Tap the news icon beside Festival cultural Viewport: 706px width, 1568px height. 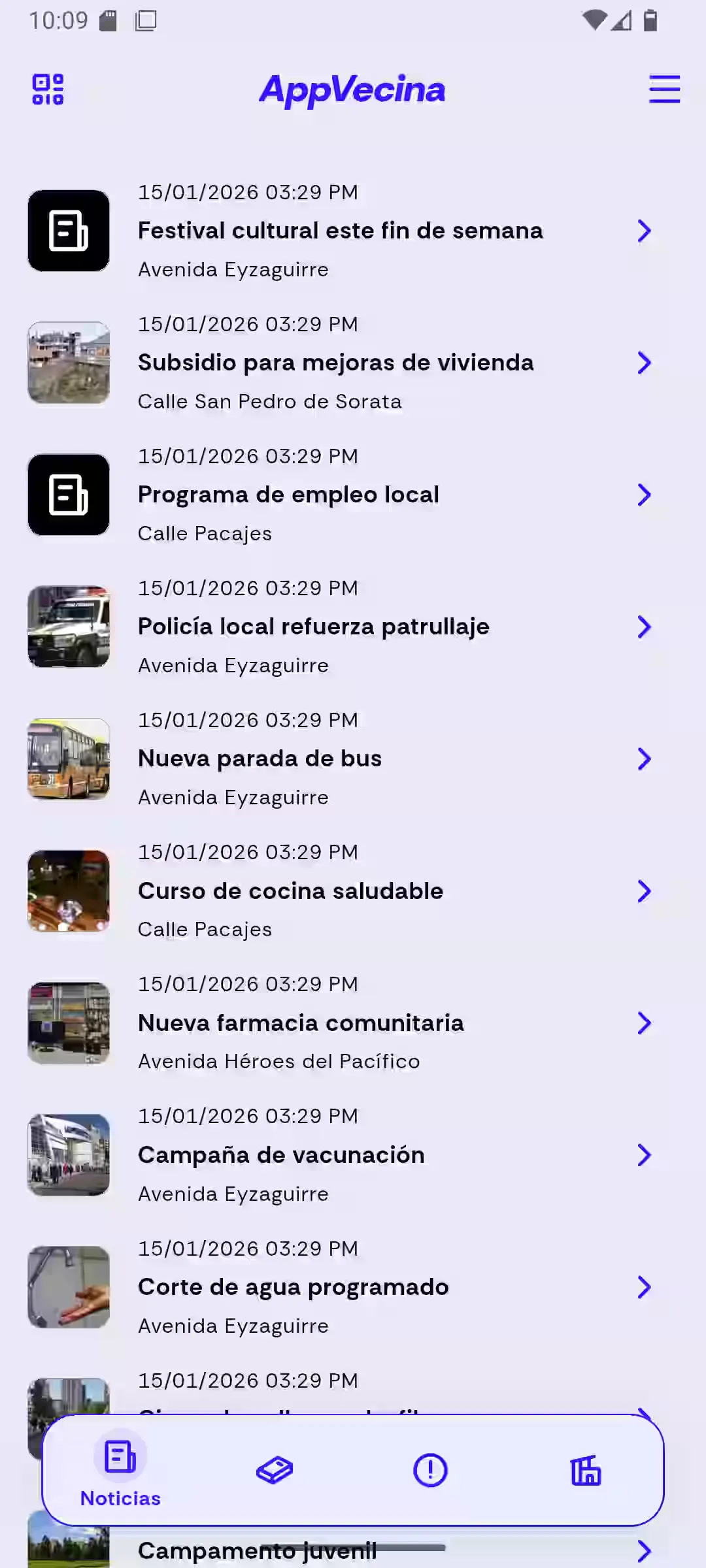(x=68, y=230)
